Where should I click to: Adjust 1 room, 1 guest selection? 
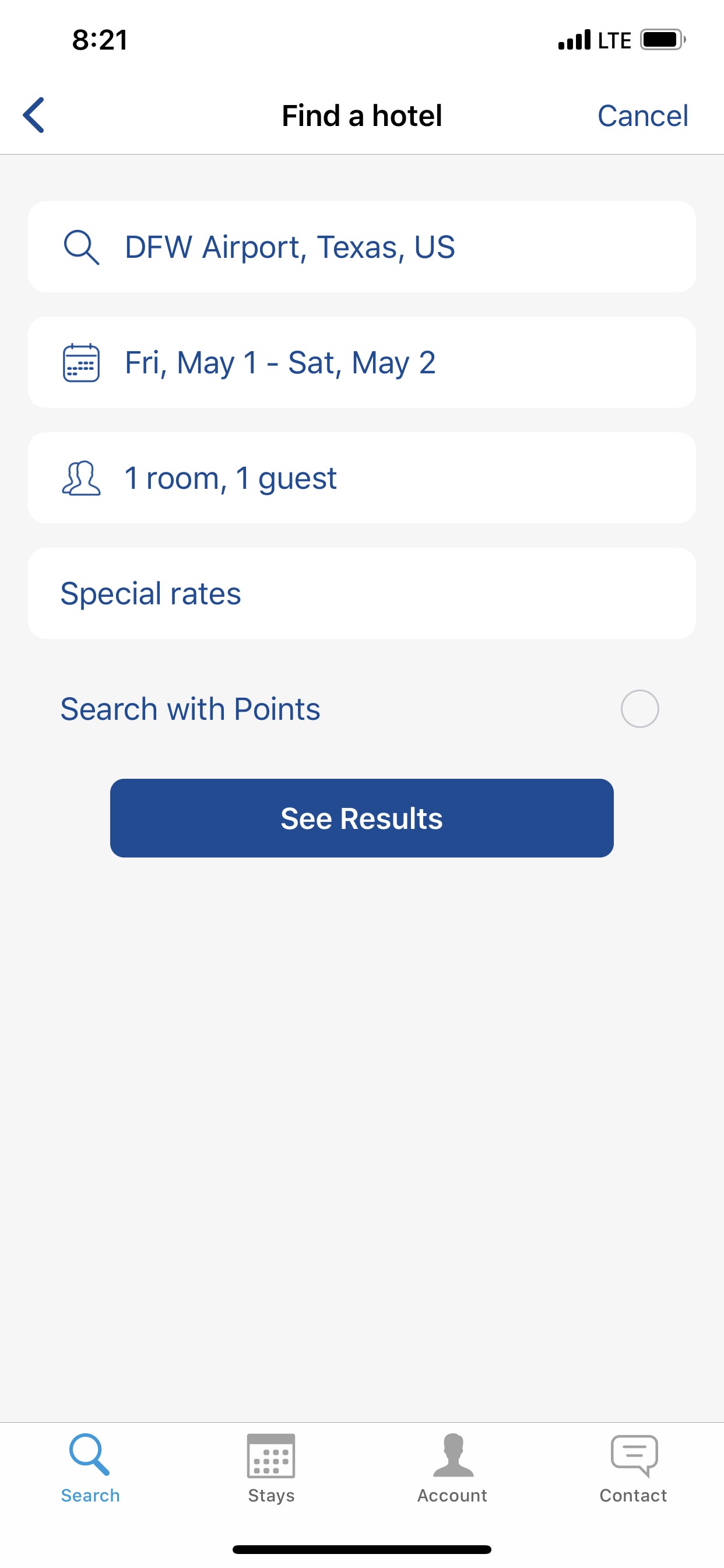tap(362, 478)
